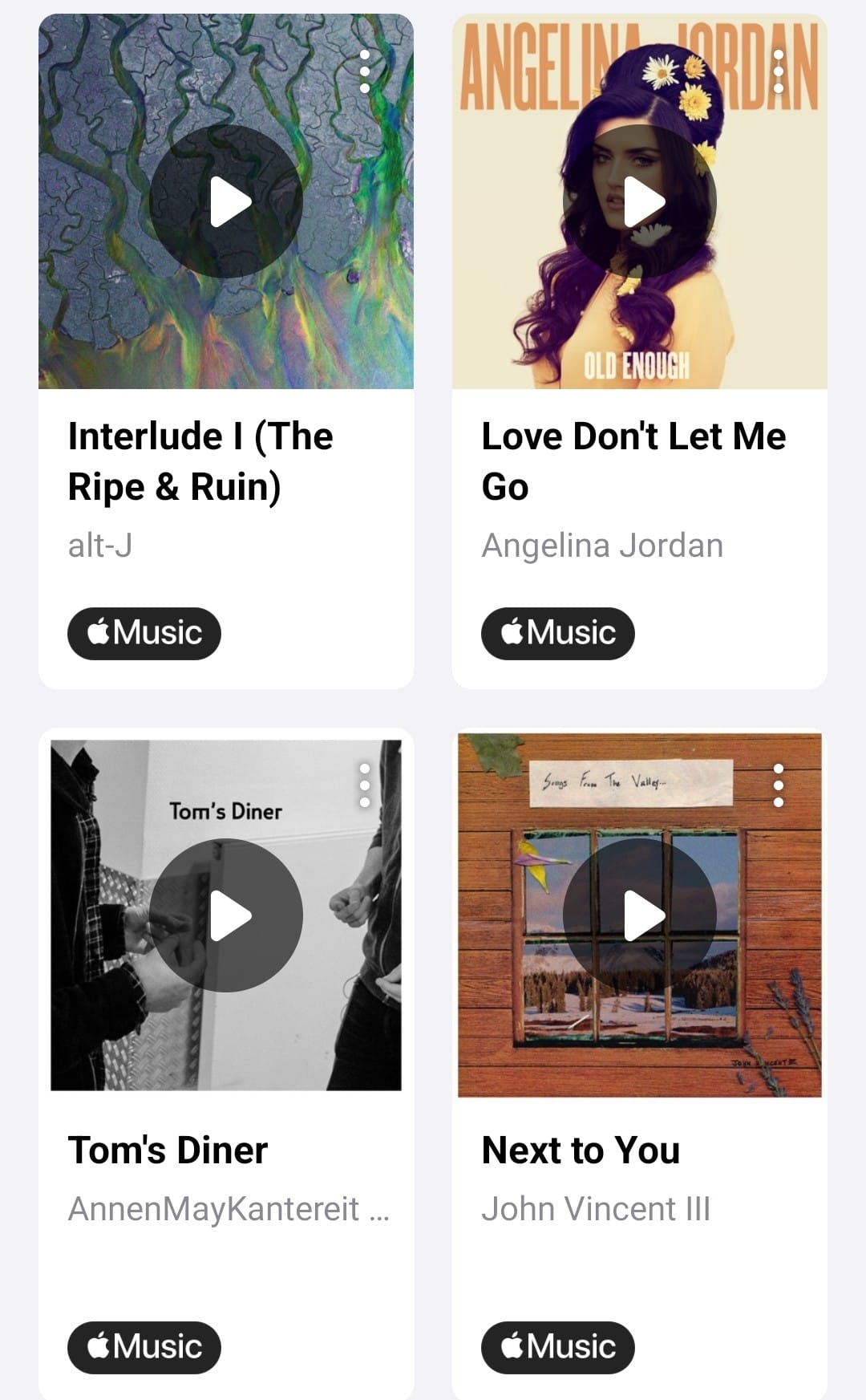View details for Interlude I song title
This screenshot has height=1400, width=866.
pyautogui.click(x=200, y=461)
